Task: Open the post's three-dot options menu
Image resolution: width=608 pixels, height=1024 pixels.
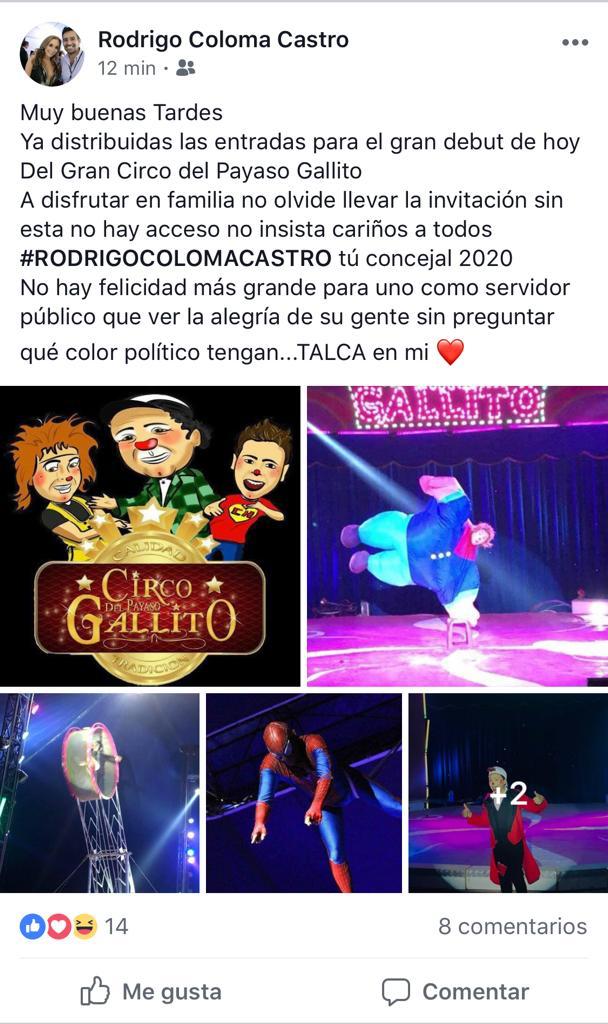Action: (x=575, y=42)
